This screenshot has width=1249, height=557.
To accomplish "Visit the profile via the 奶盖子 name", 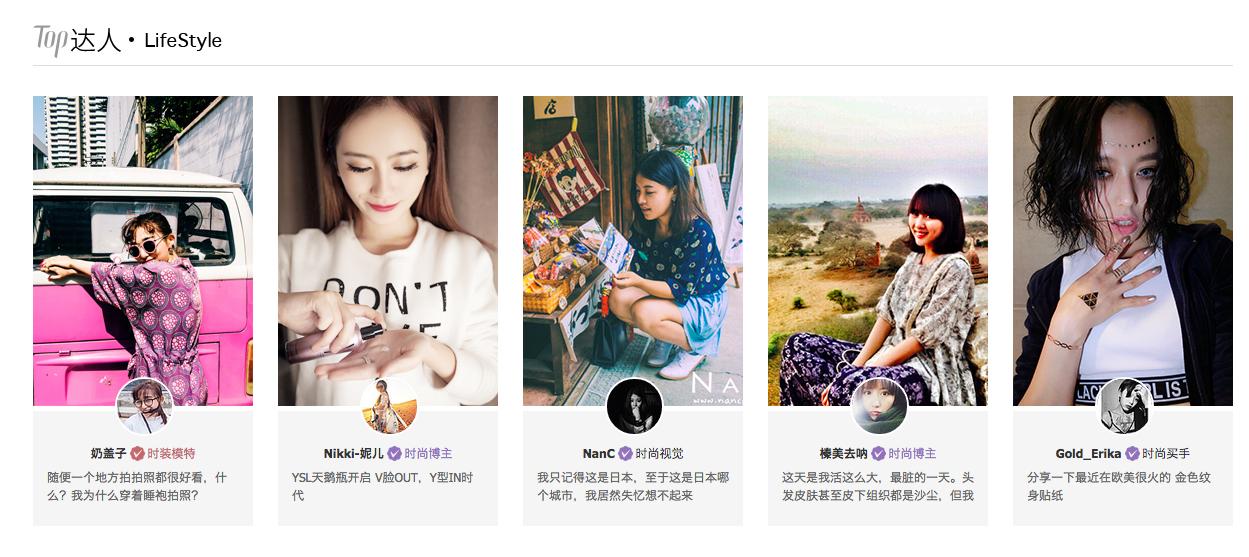I will click(108, 454).
